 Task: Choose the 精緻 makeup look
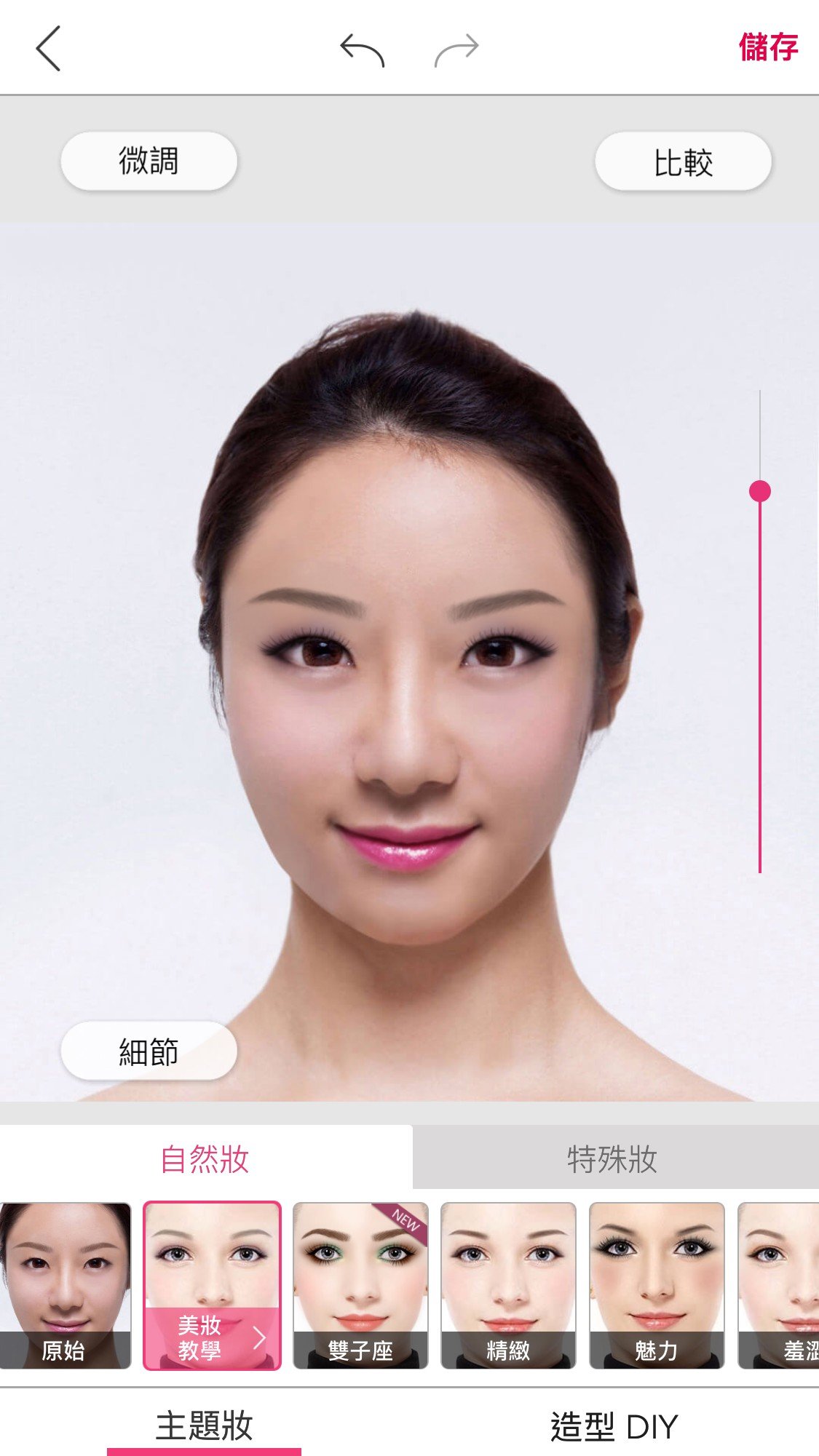(508, 1285)
